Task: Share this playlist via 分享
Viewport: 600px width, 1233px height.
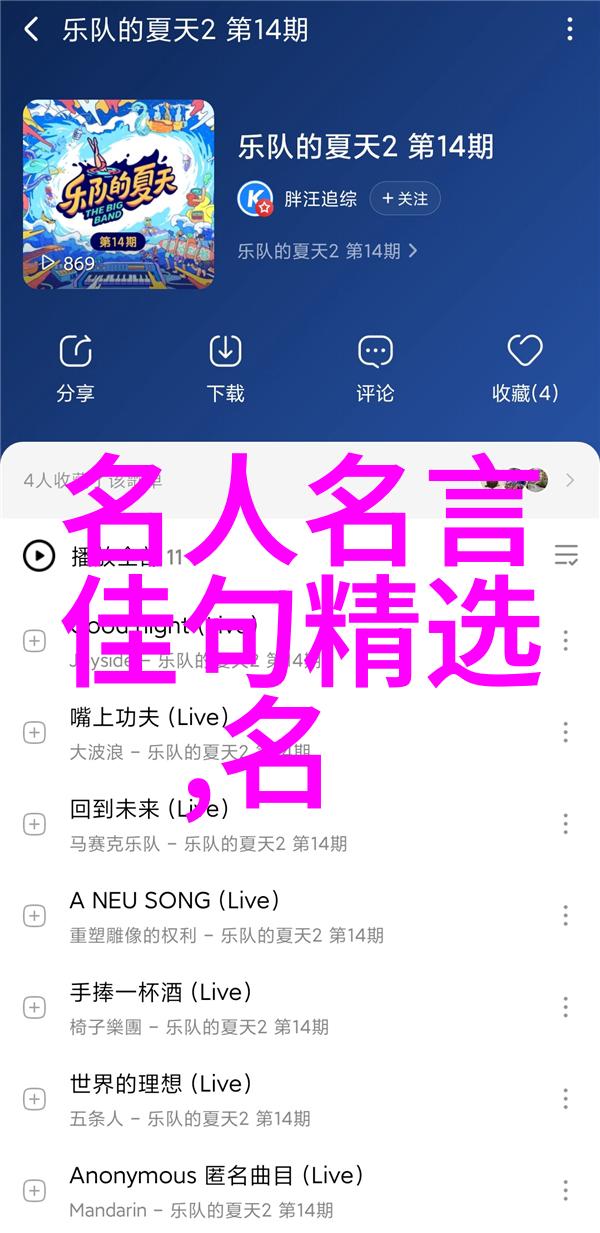Action: pos(76,369)
